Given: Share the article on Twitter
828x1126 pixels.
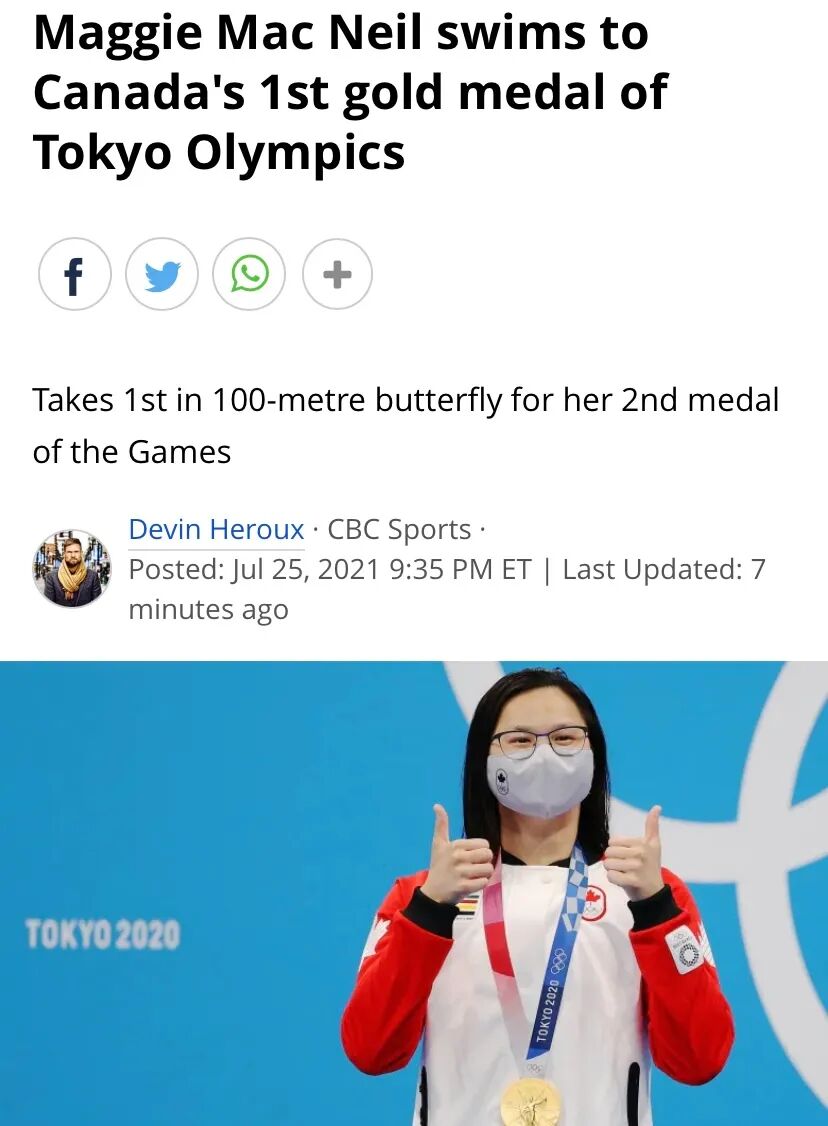Looking at the screenshot, I should click(x=162, y=274).
